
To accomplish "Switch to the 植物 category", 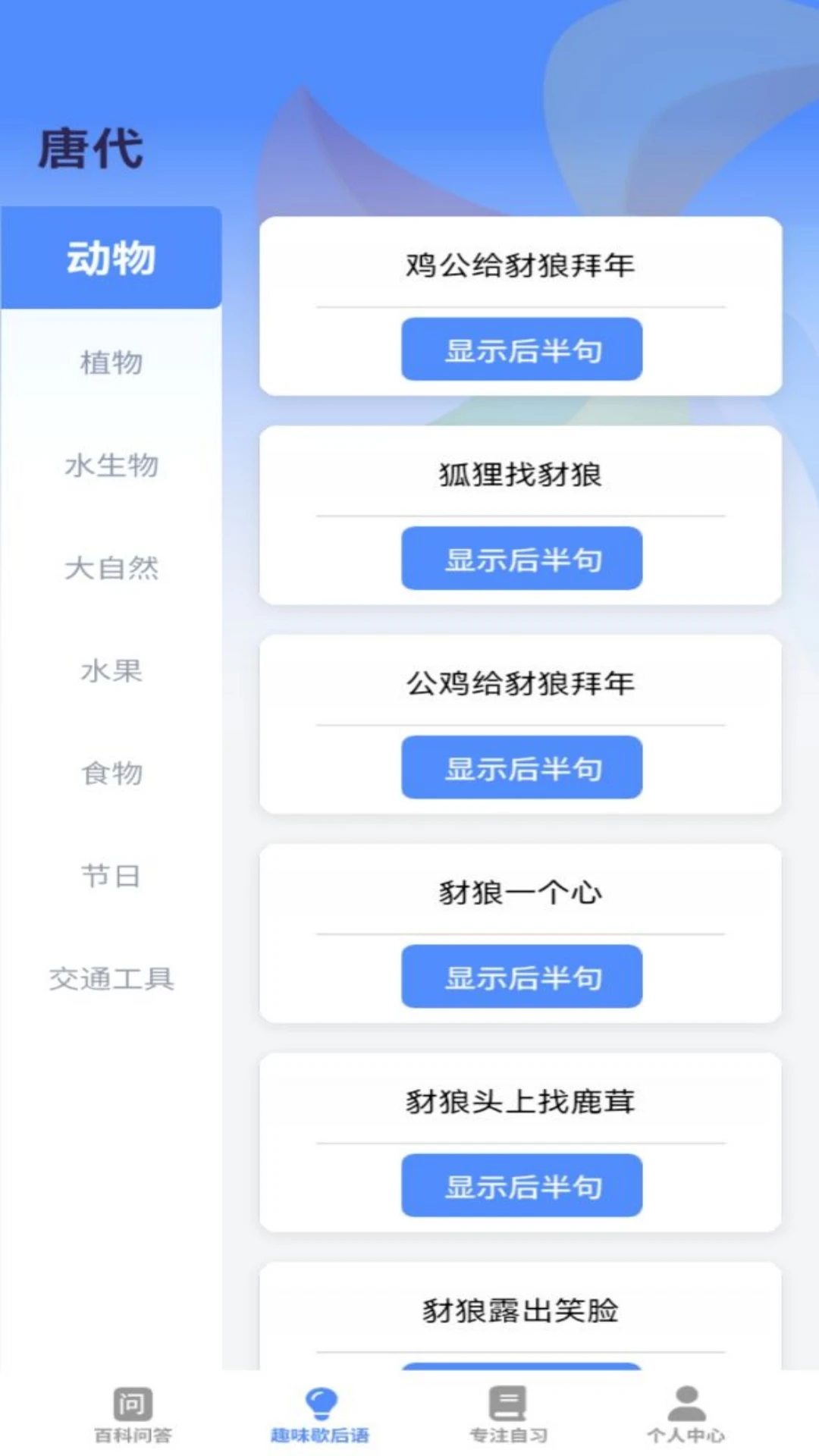I will point(111,362).
